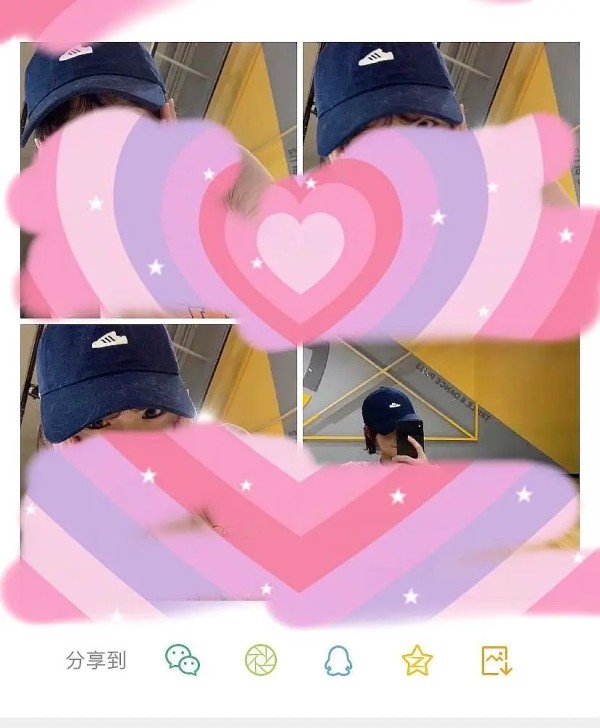The width and height of the screenshot is (600, 728).
Task: Save the image to the gallery
Action: pyautogui.click(x=496, y=660)
